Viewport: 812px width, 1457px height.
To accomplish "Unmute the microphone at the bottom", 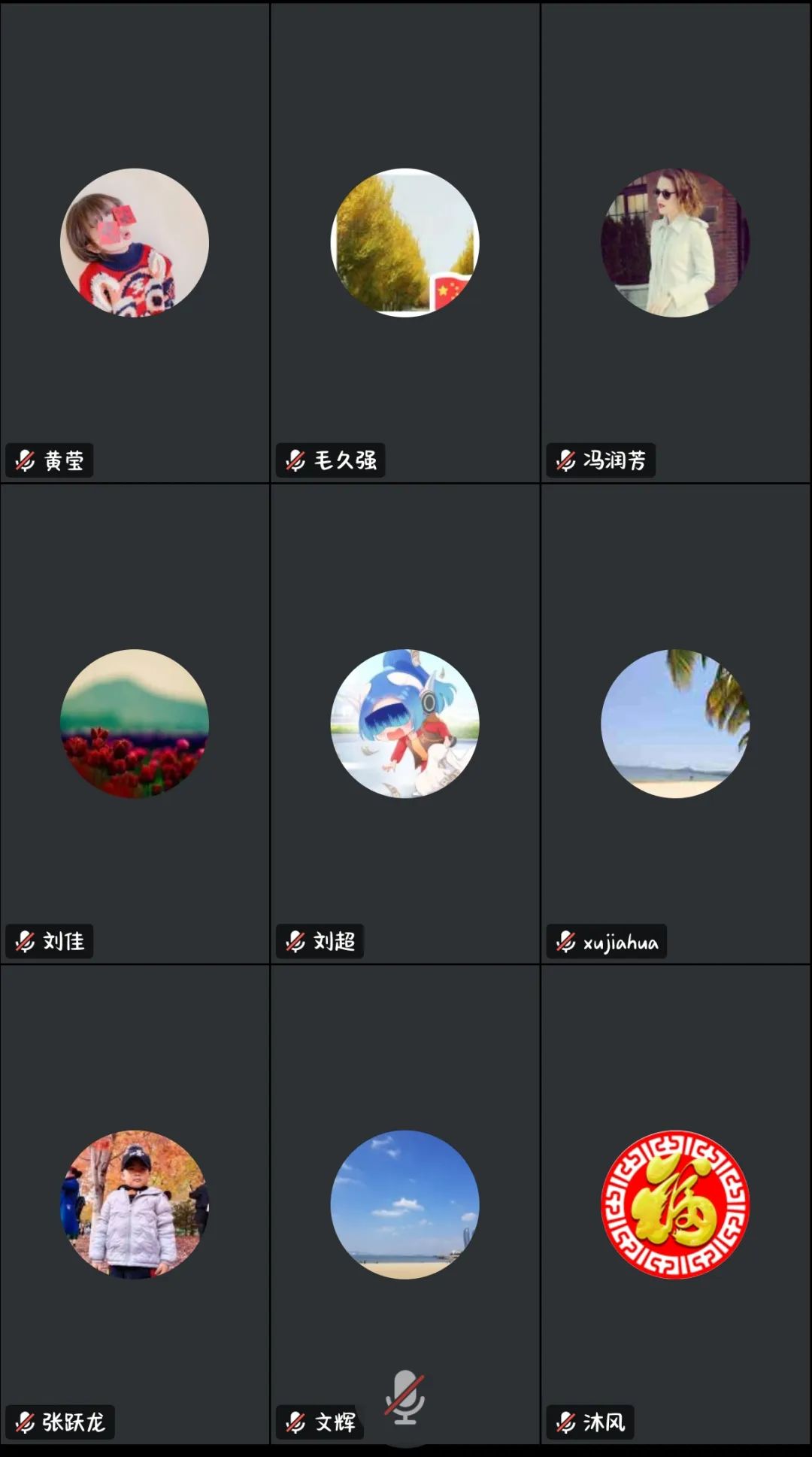I will point(405,1398).
